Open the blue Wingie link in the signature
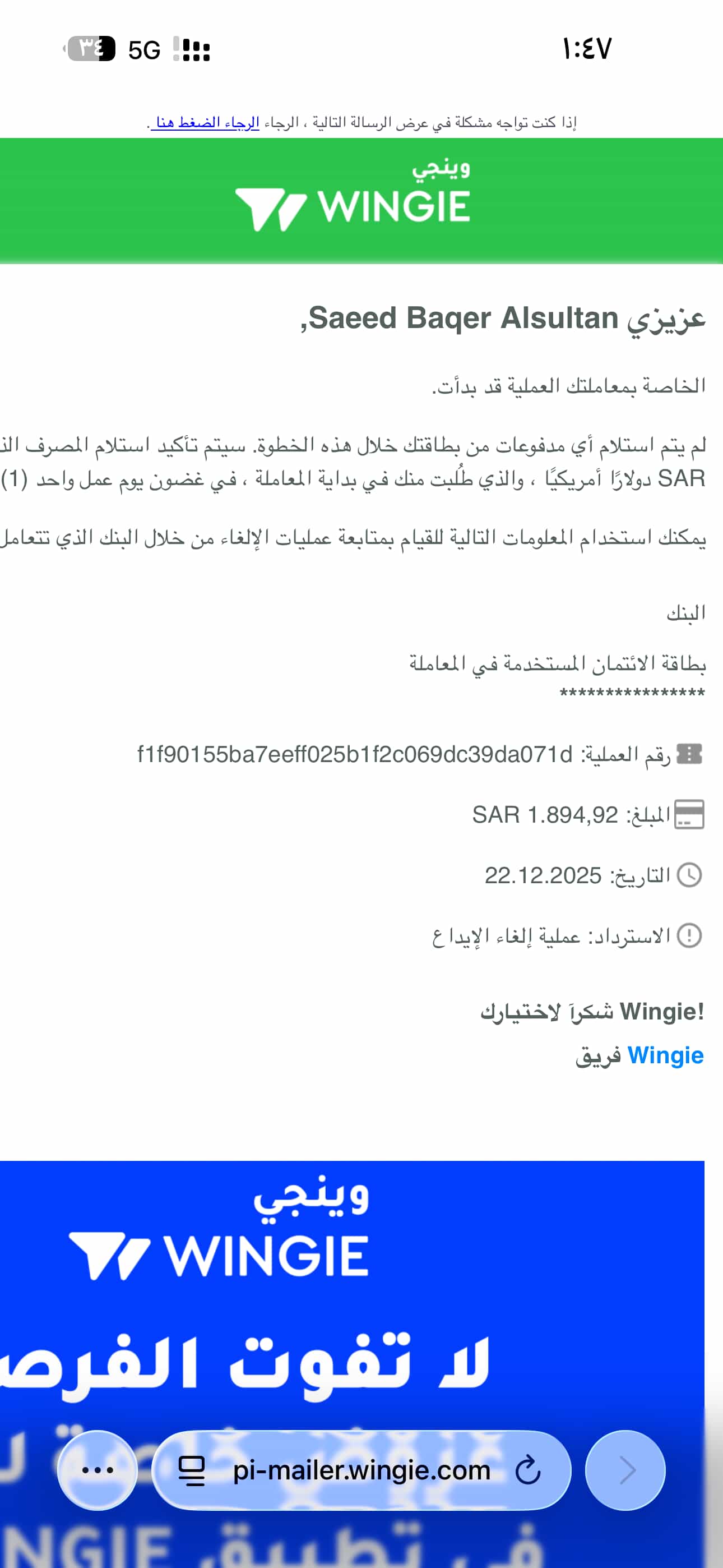The width and height of the screenshot is (723, 1568). (665, 1055)
